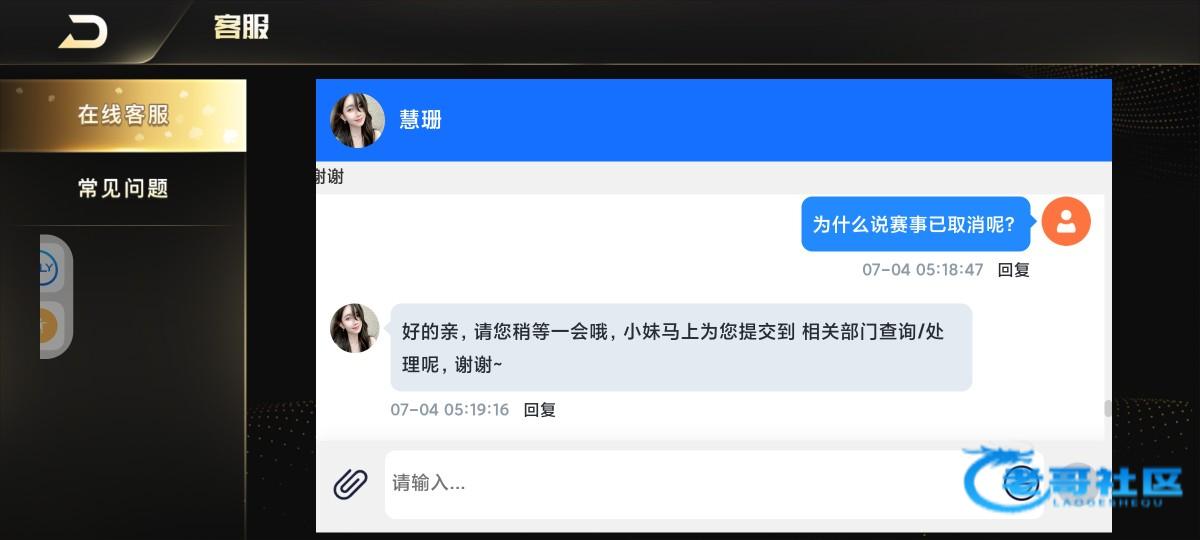
Task: Focus the 请输入 message field
Action: pyautogui.click(x=680, y=484)
